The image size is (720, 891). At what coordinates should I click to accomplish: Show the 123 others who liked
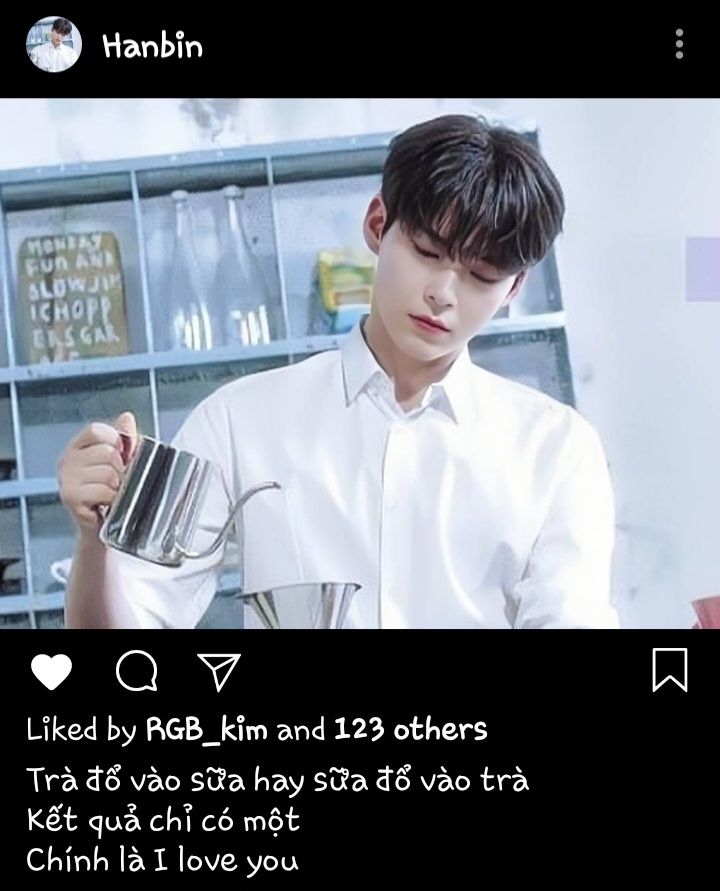410,730
